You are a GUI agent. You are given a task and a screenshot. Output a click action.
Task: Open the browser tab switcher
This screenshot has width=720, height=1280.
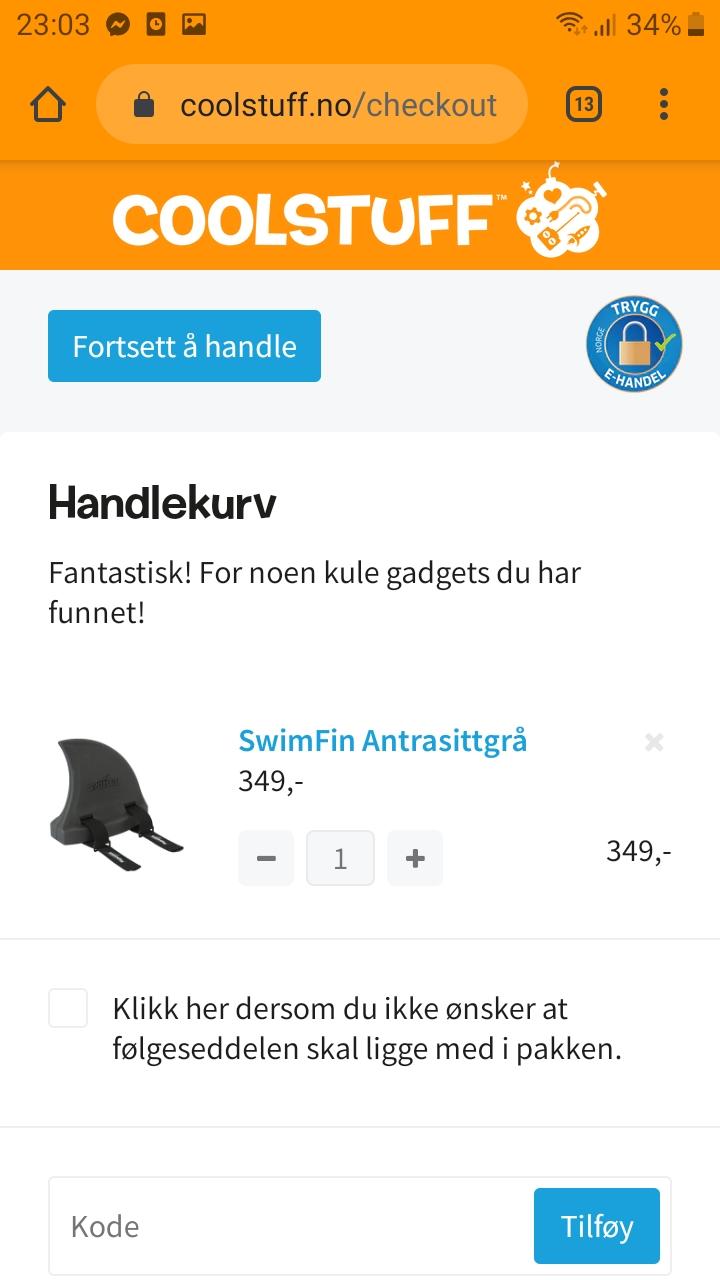[584, 104]
